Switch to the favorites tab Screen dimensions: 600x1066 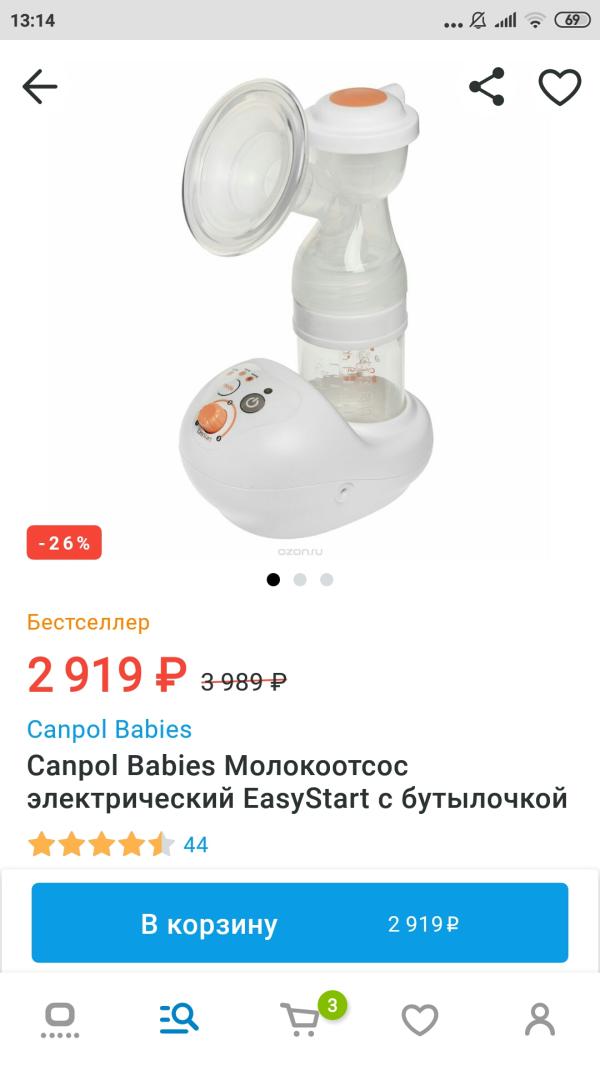420,1019
